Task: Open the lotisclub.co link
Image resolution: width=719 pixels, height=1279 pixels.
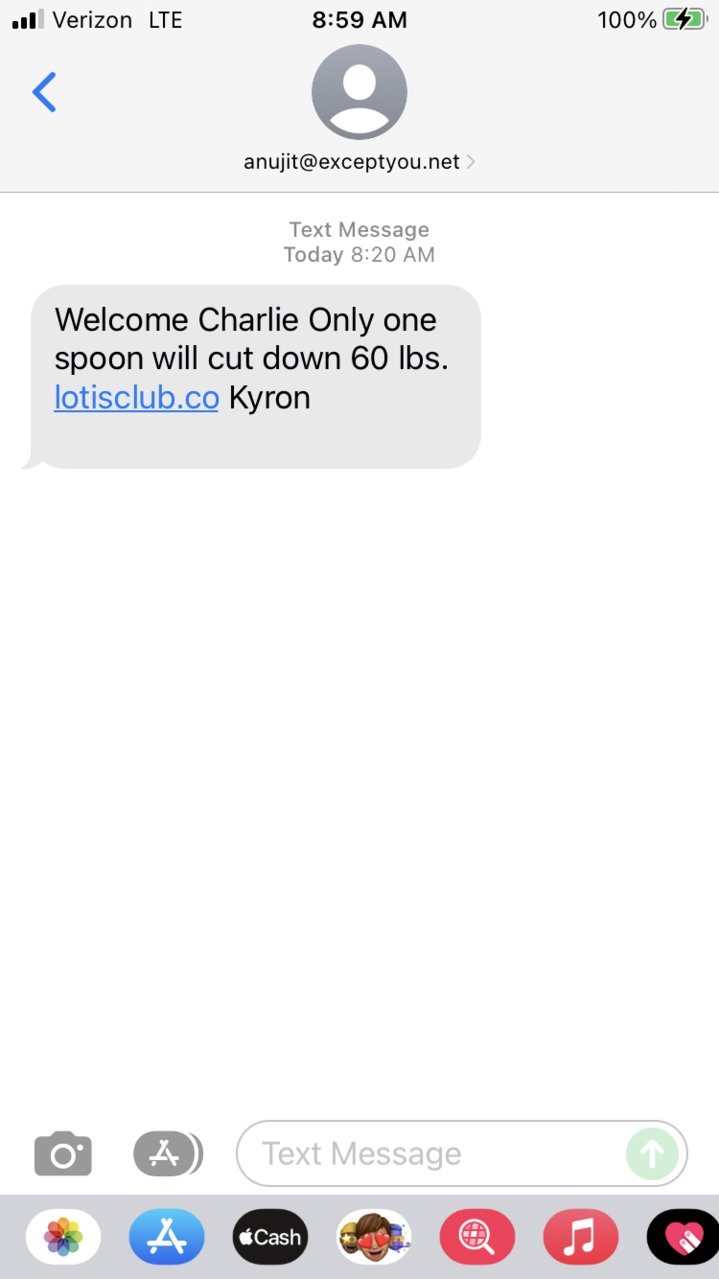Action: pos(136,398)
